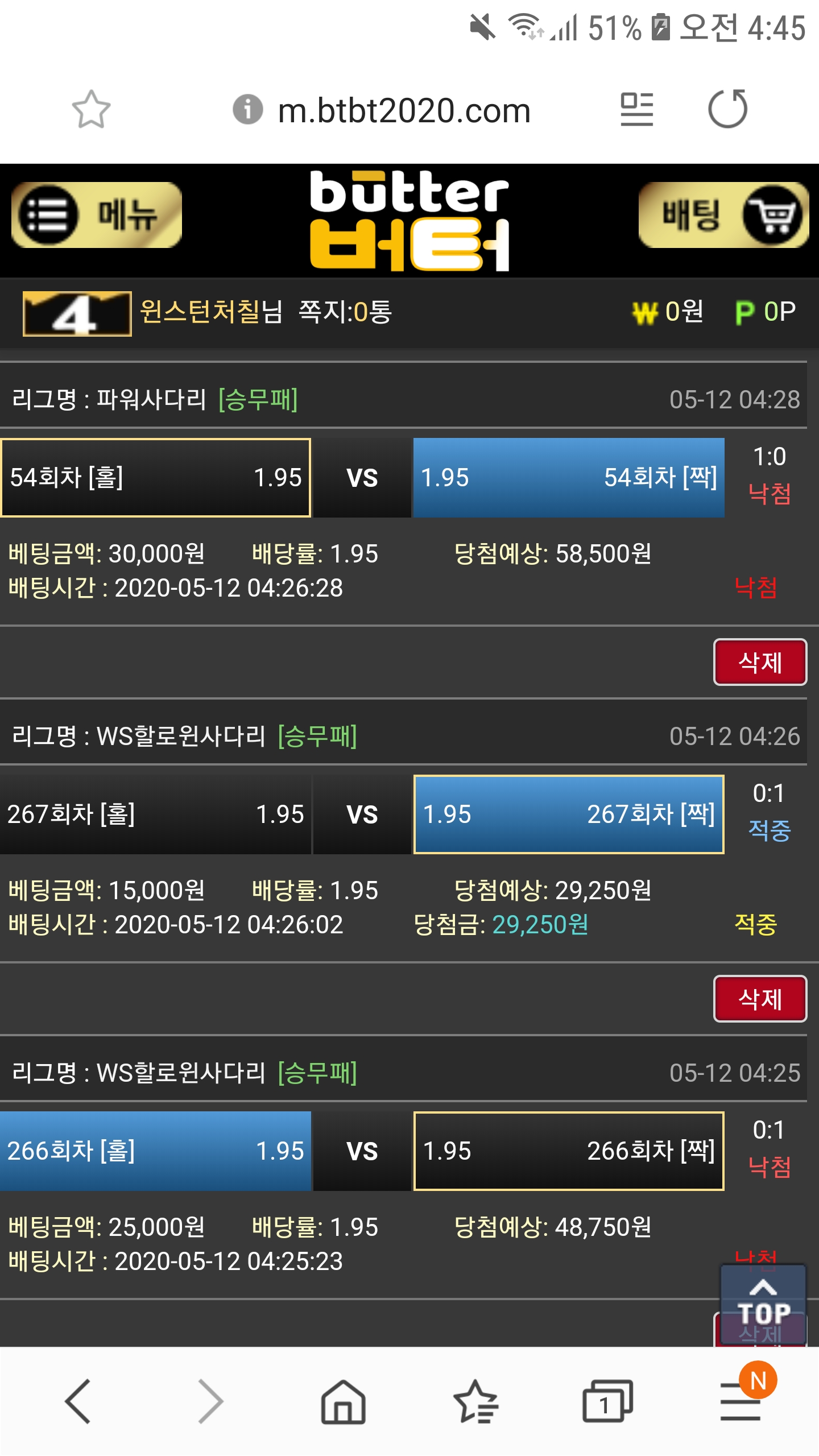Switch to reader mode in address bar
This screenshot has height=1456, width=819.
(x=636, y=109)
